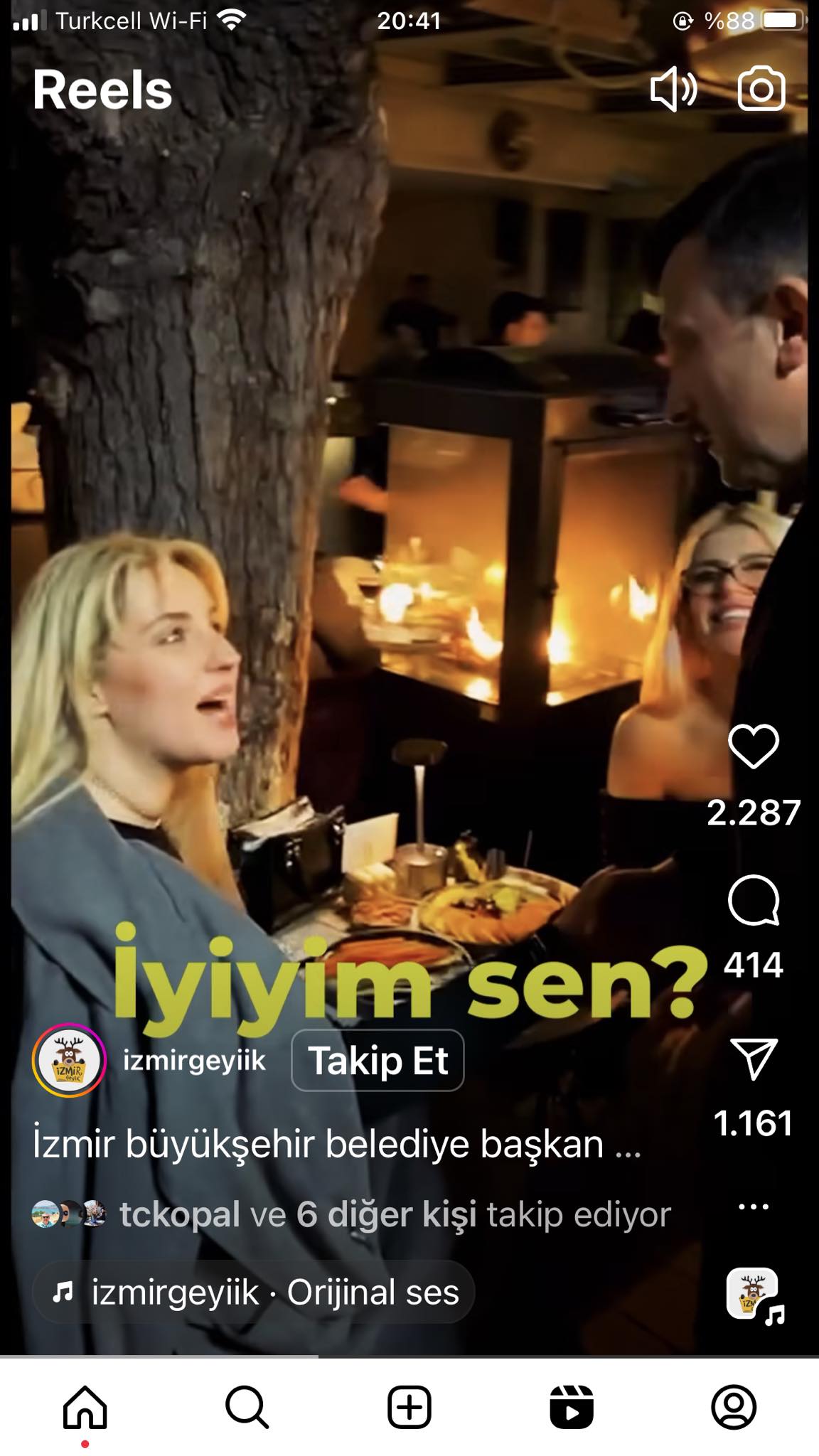Screen dimensions: 819x1456
Task: Open the izmirgeyiik profile picture
Action: [69, 1060]
